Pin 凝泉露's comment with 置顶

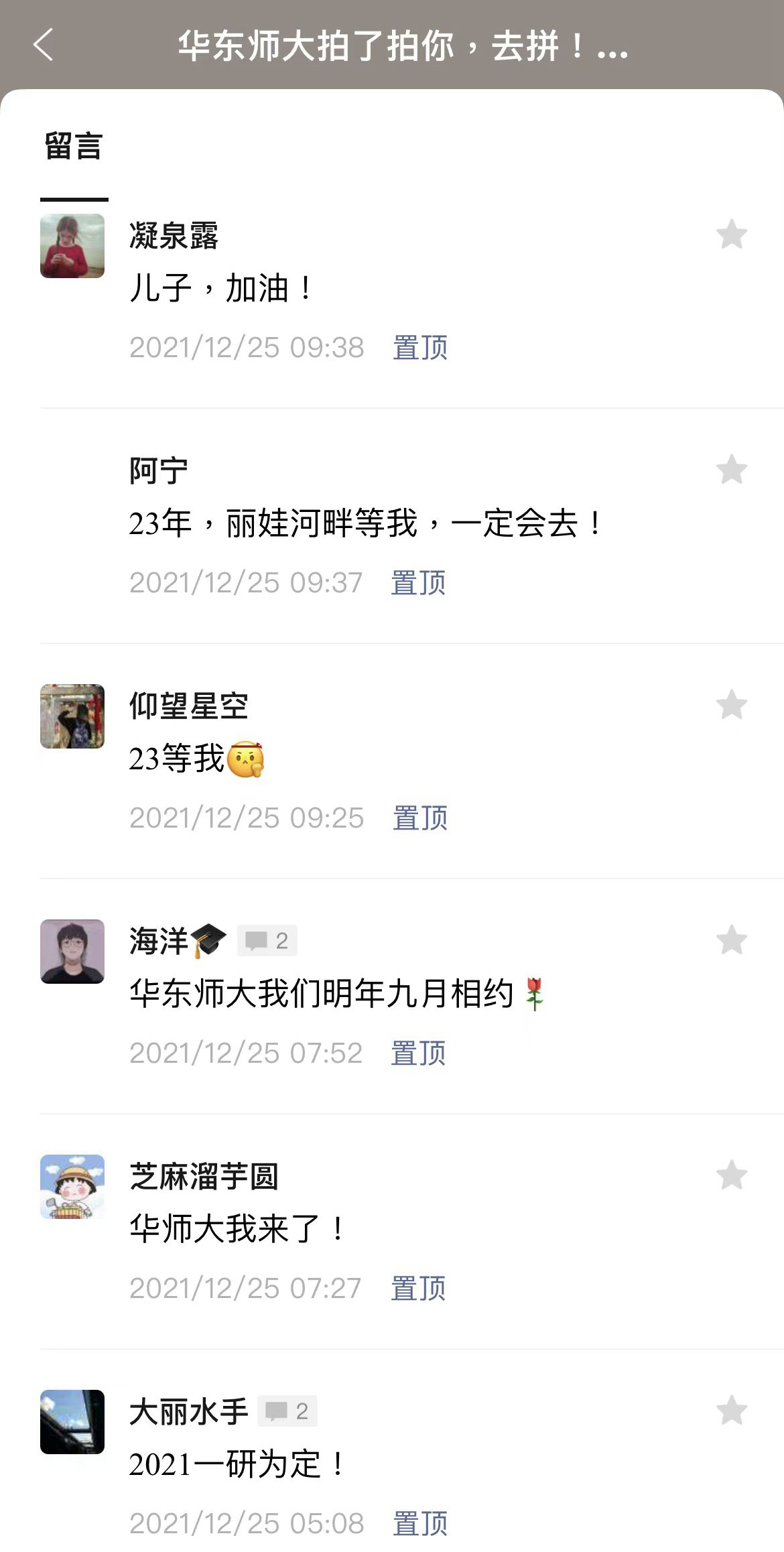(x=420, y=348)
